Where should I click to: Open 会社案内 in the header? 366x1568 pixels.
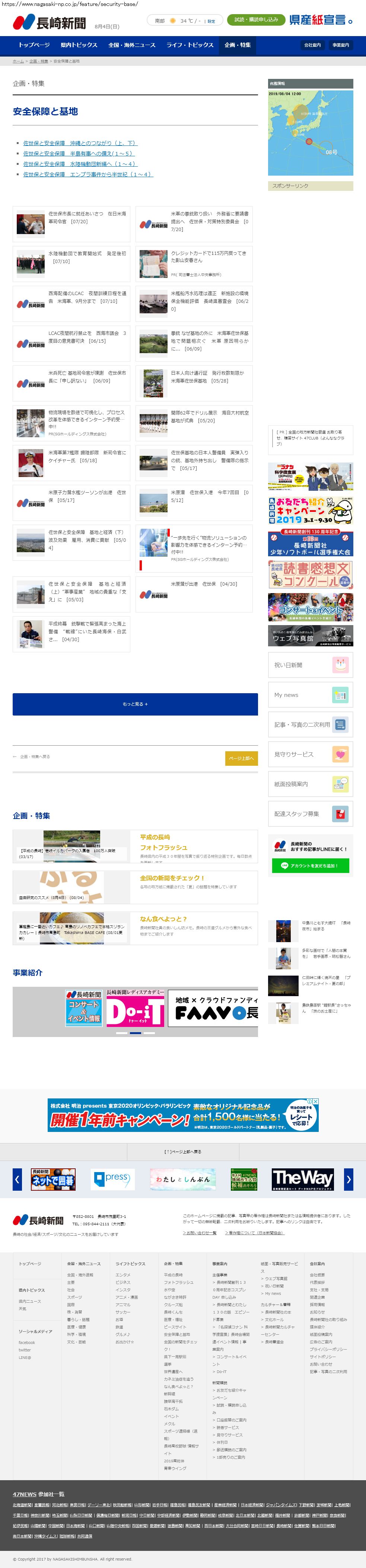tap(312, 45)
